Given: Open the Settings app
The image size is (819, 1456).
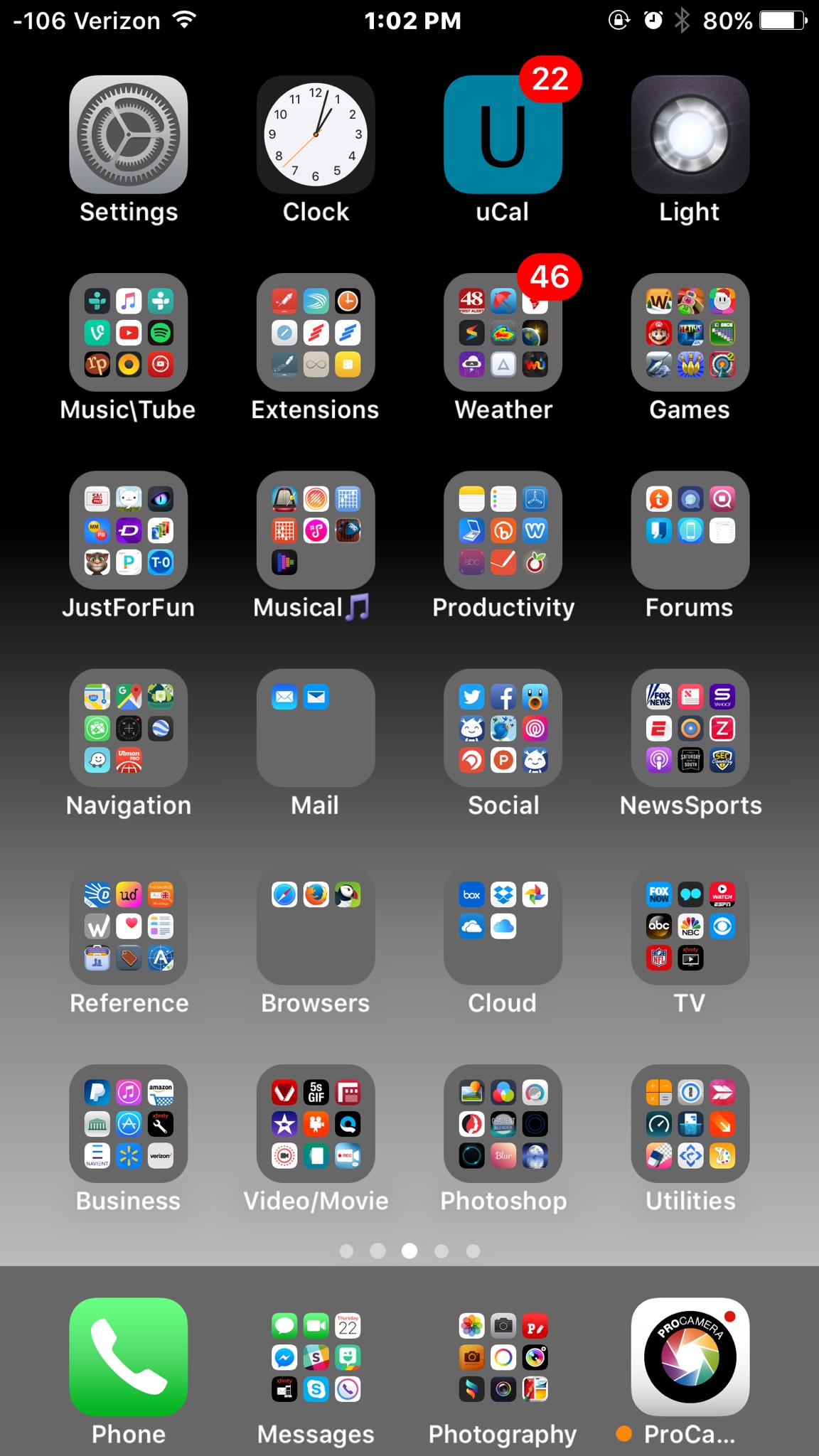Looking at the screenshot, I should pyautogui.click(x=129, y=134).
